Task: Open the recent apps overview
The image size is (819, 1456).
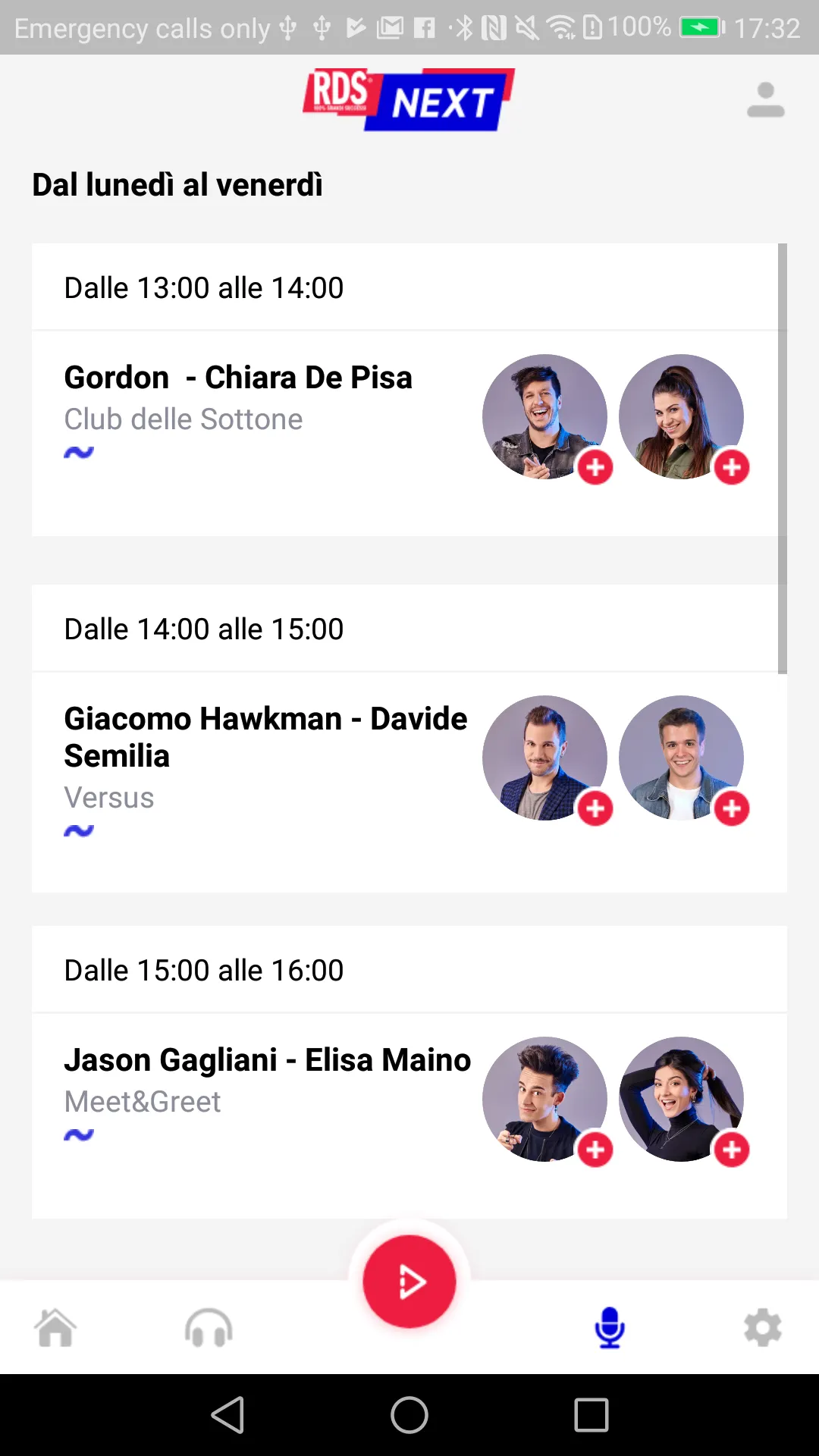Action: tap(591, 1415)
